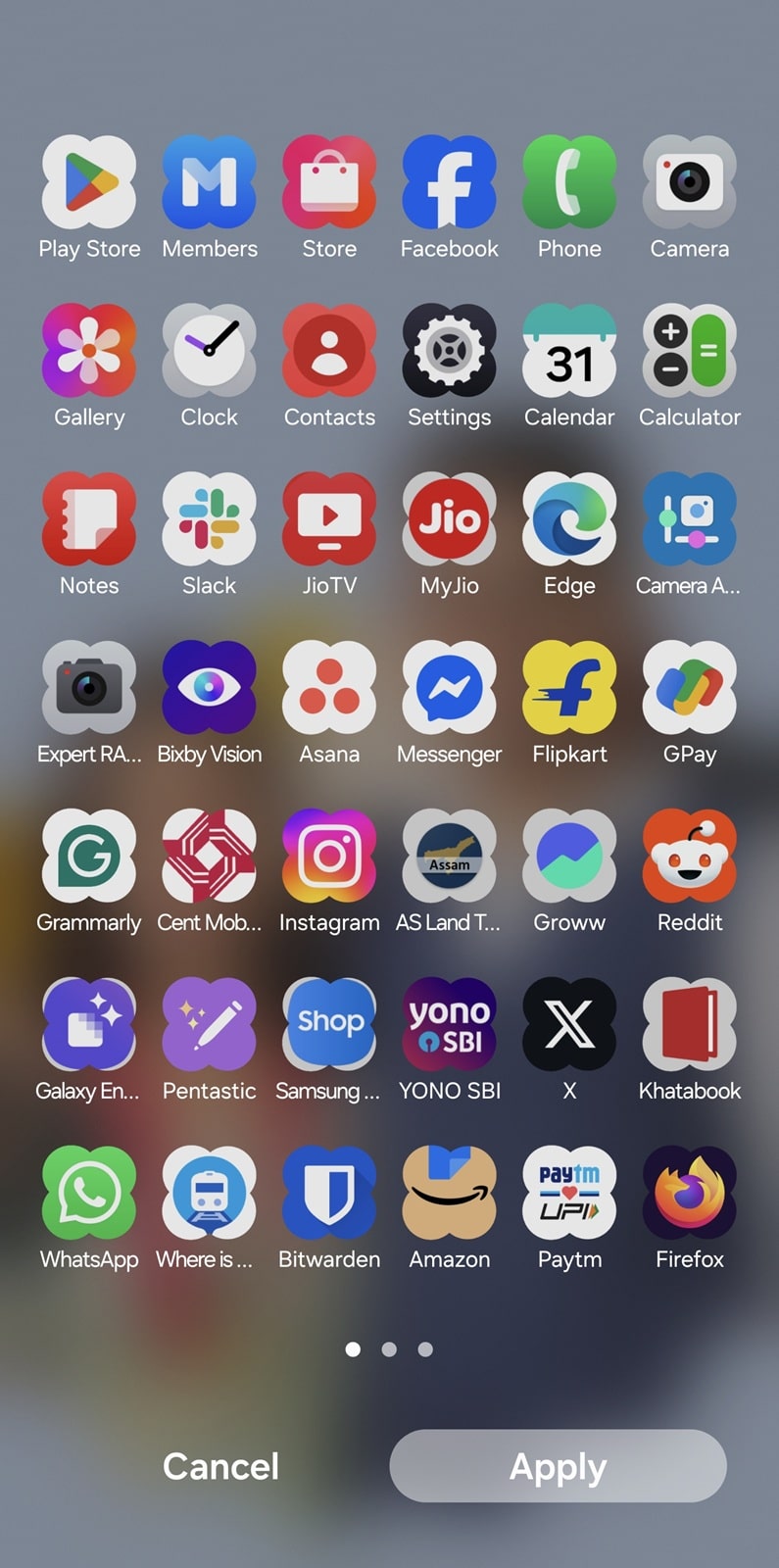This screenshot has height=1568, width=779.
Task: Open the YONO SBI app
Action: 450,1025
